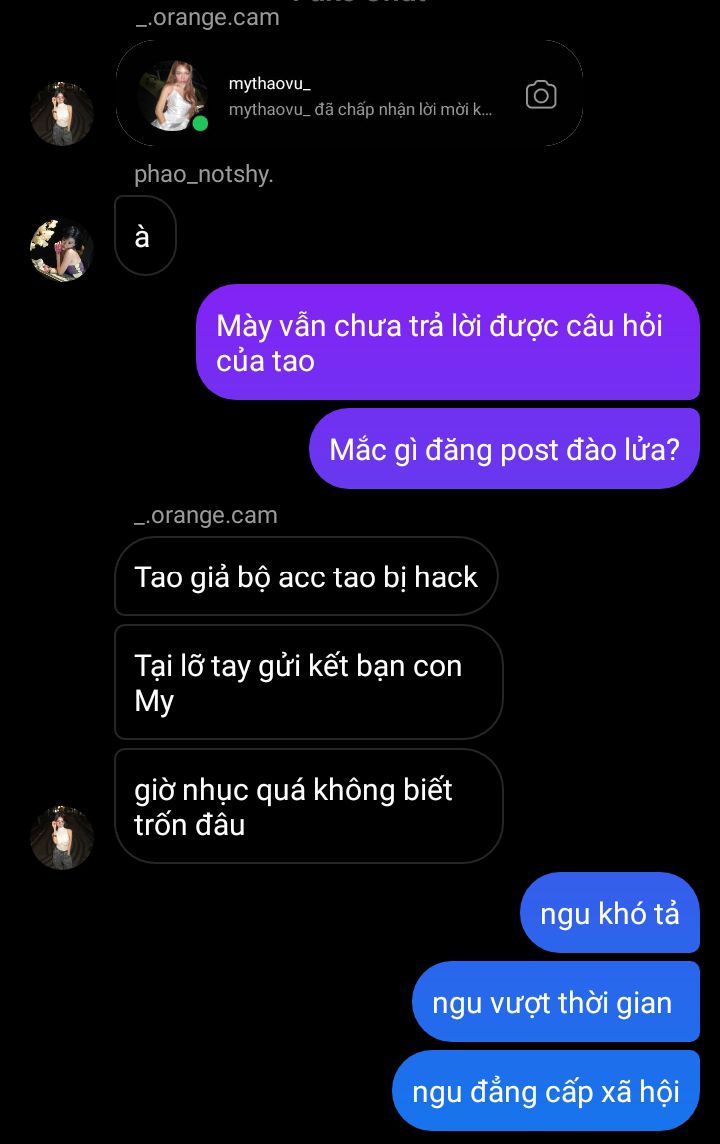View phao_notshy's profile picture beside the "à" message
Viewport: 720px width, 1144px height.
62,250
